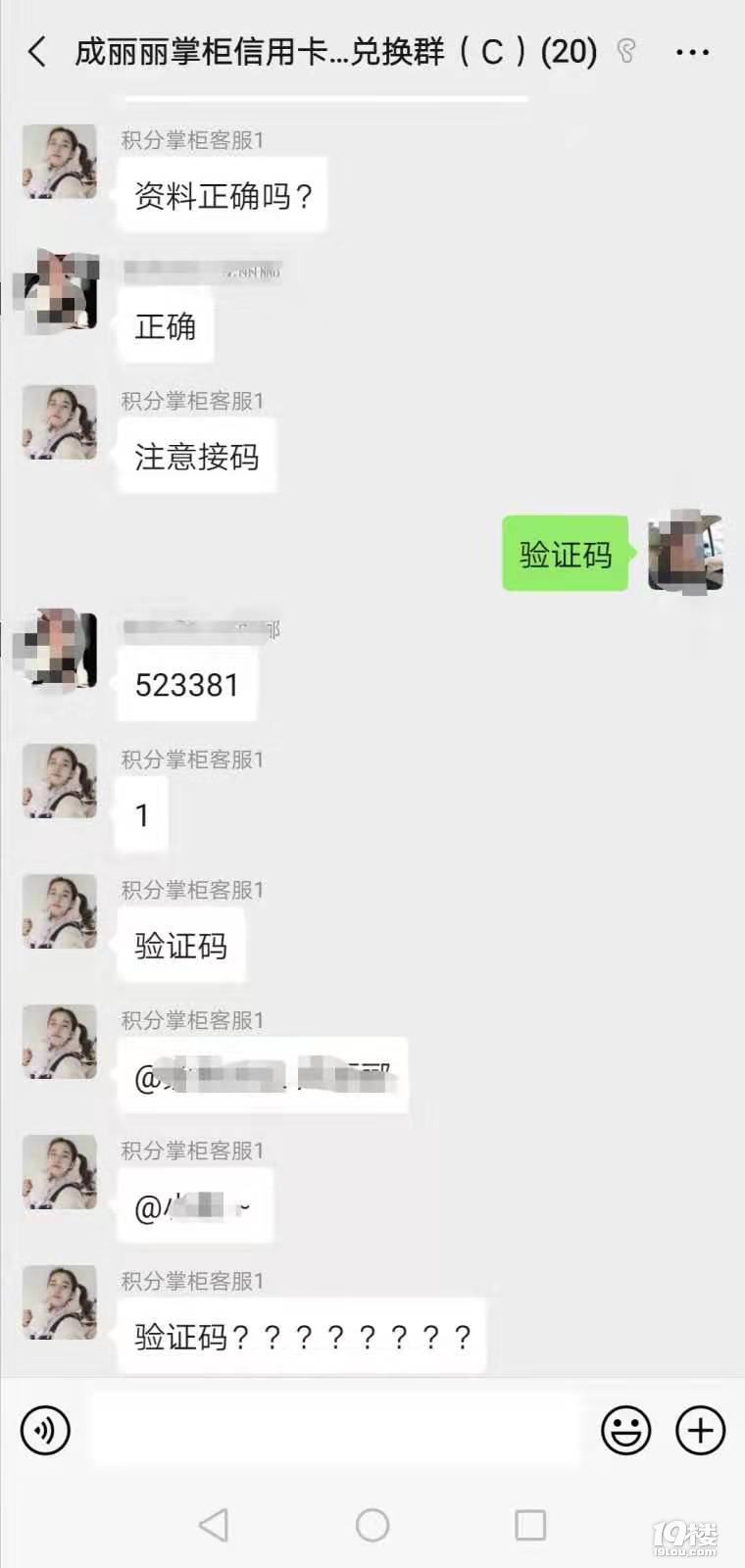Open avatar of sender asking 资料正确吗？
The height and width of the screenshot is (1568, 745).
pyautogui.click(x=60, y=162)
